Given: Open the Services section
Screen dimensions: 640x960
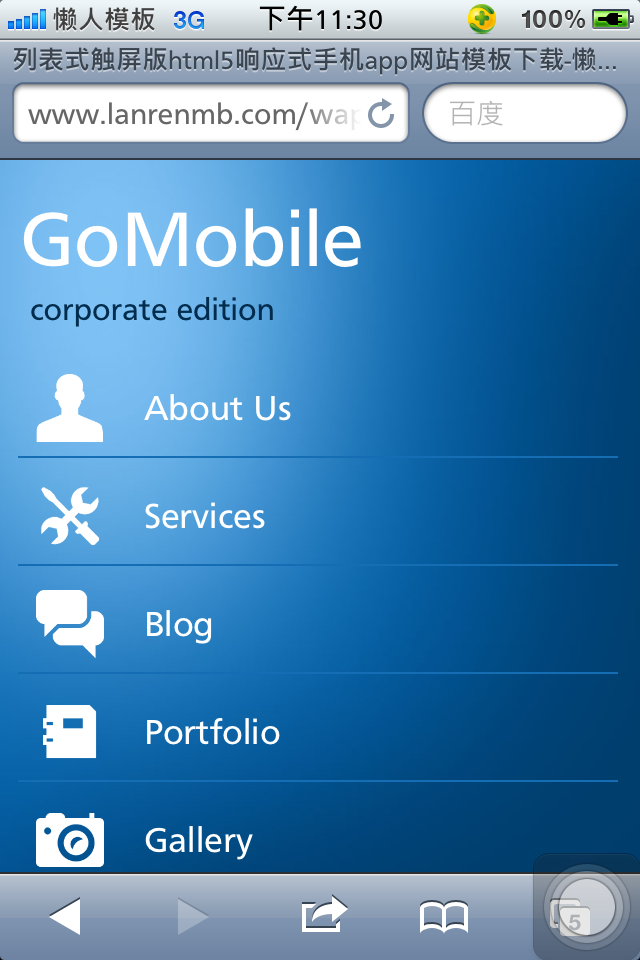Looking at the screenshot, I should 205,516.
